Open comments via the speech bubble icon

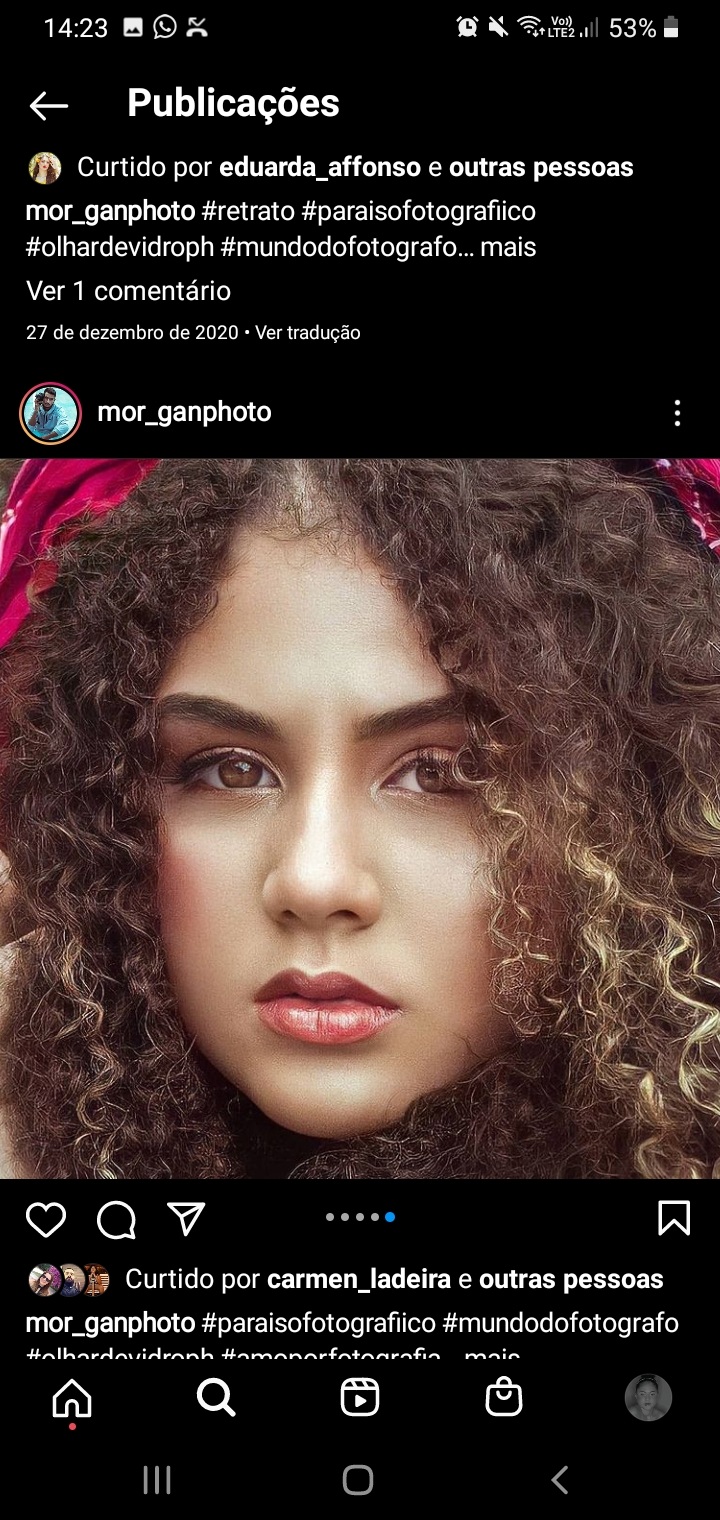tap(116, 1219)
